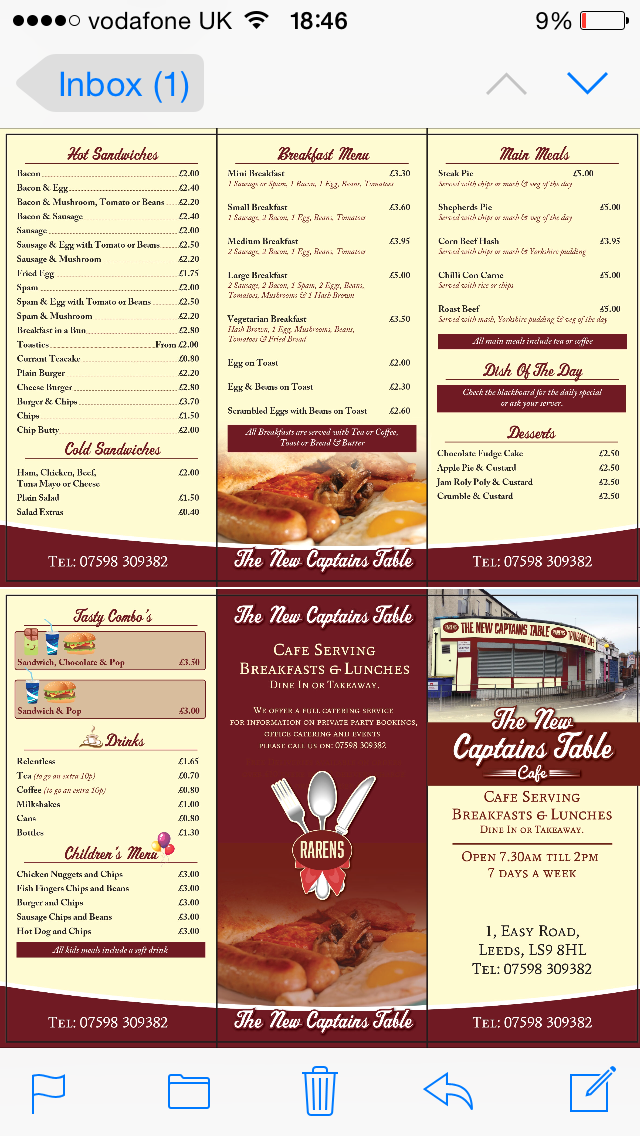Viewport: 640px width, 1136px height.
Task: Go back to Inbox (1)
Action: (x=112, y=84)
